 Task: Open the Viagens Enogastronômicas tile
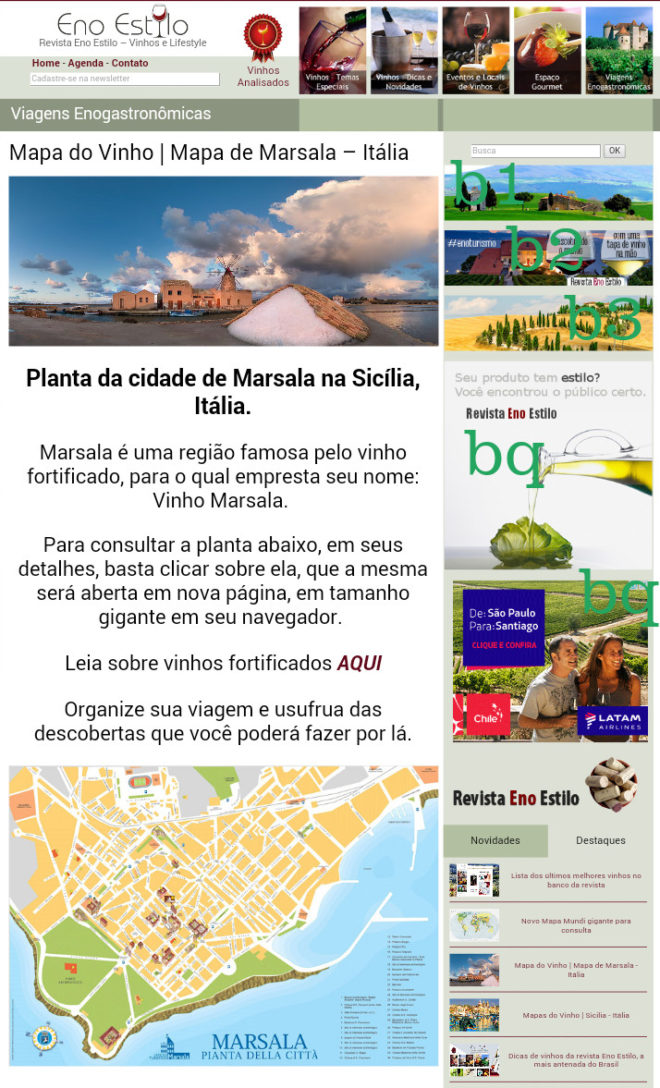pyautogui.click(x=619, y=51)
